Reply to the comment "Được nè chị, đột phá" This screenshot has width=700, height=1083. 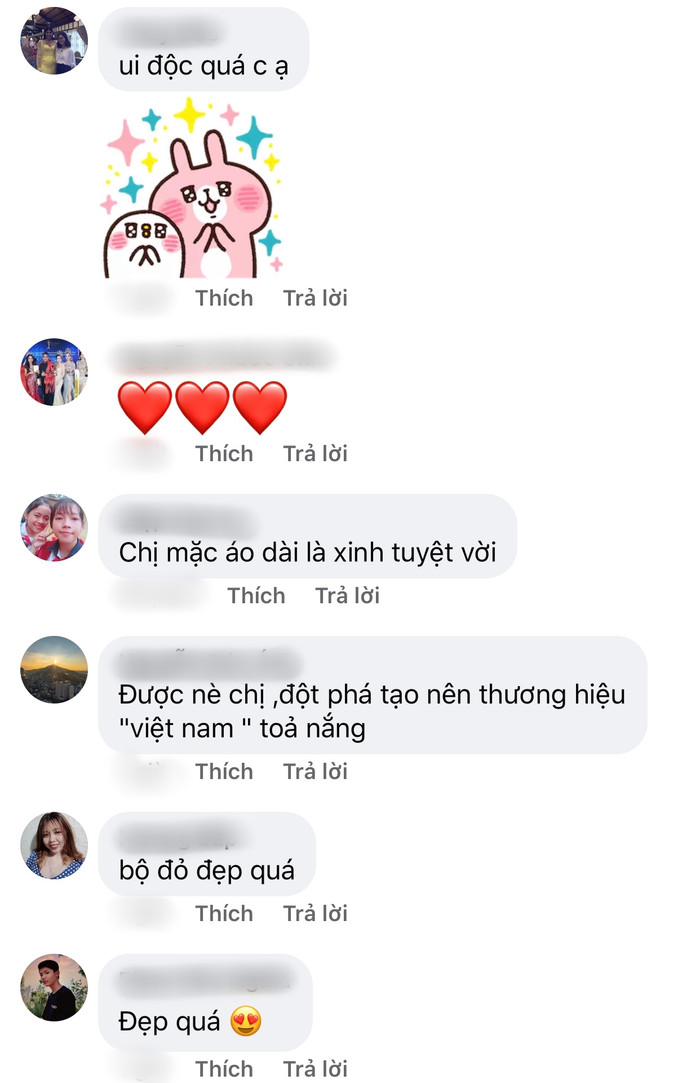pyautogui.click(x=315, y=772)
